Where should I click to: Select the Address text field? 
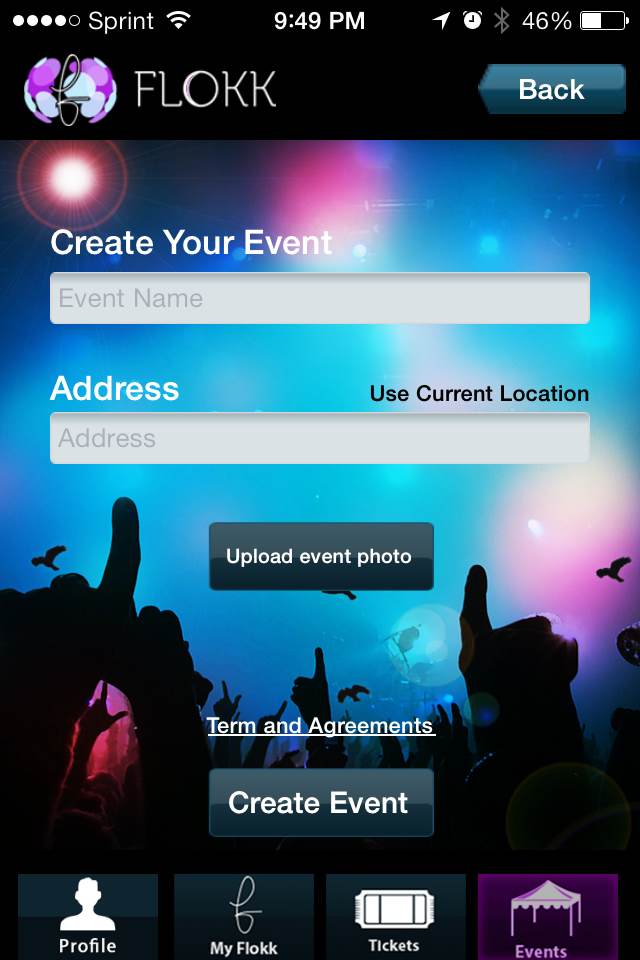point(320,438)
